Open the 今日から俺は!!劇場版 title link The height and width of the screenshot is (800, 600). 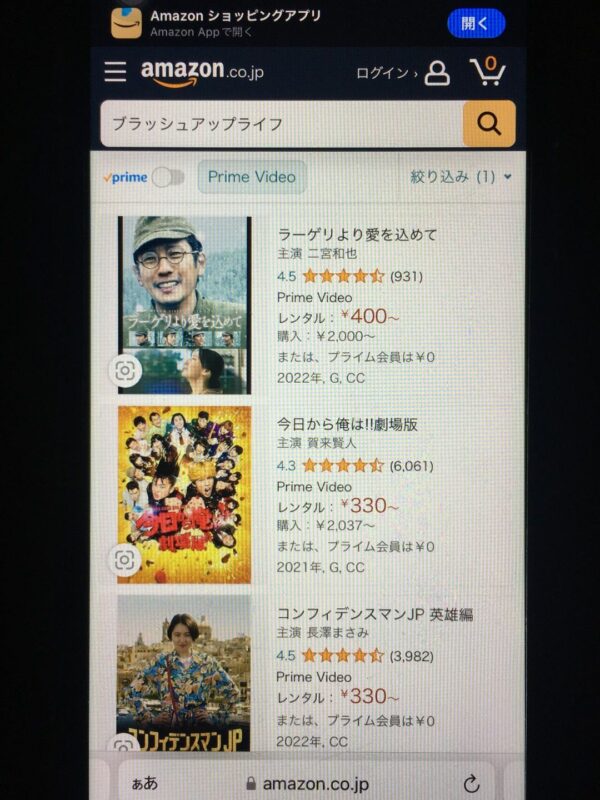click(x=347, y=424)
